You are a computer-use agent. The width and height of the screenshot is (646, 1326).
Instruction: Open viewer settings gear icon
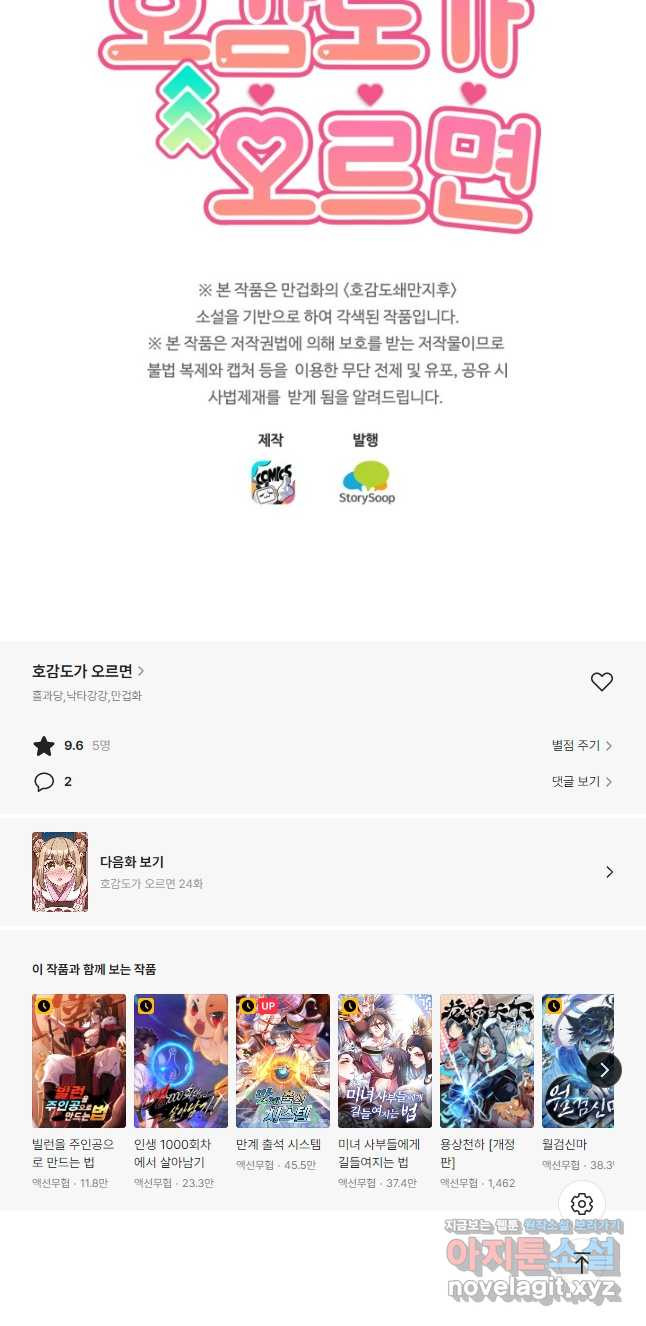pyautogui.click(x=582, y=1204)
